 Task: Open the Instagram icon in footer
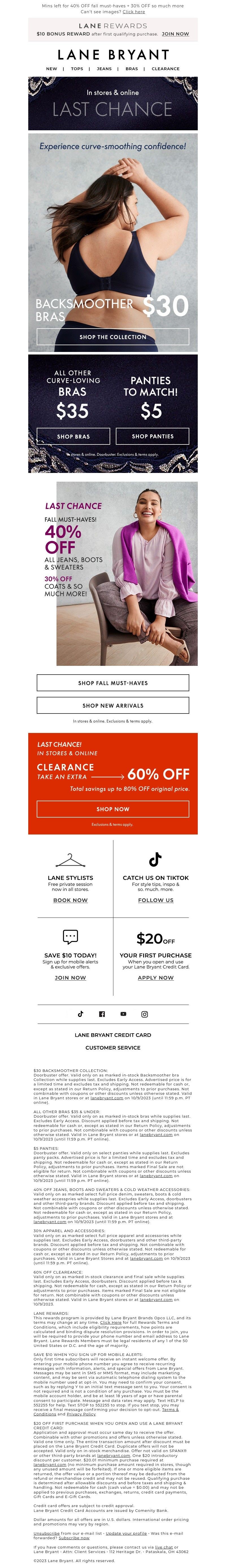(x=144, y=1014)
